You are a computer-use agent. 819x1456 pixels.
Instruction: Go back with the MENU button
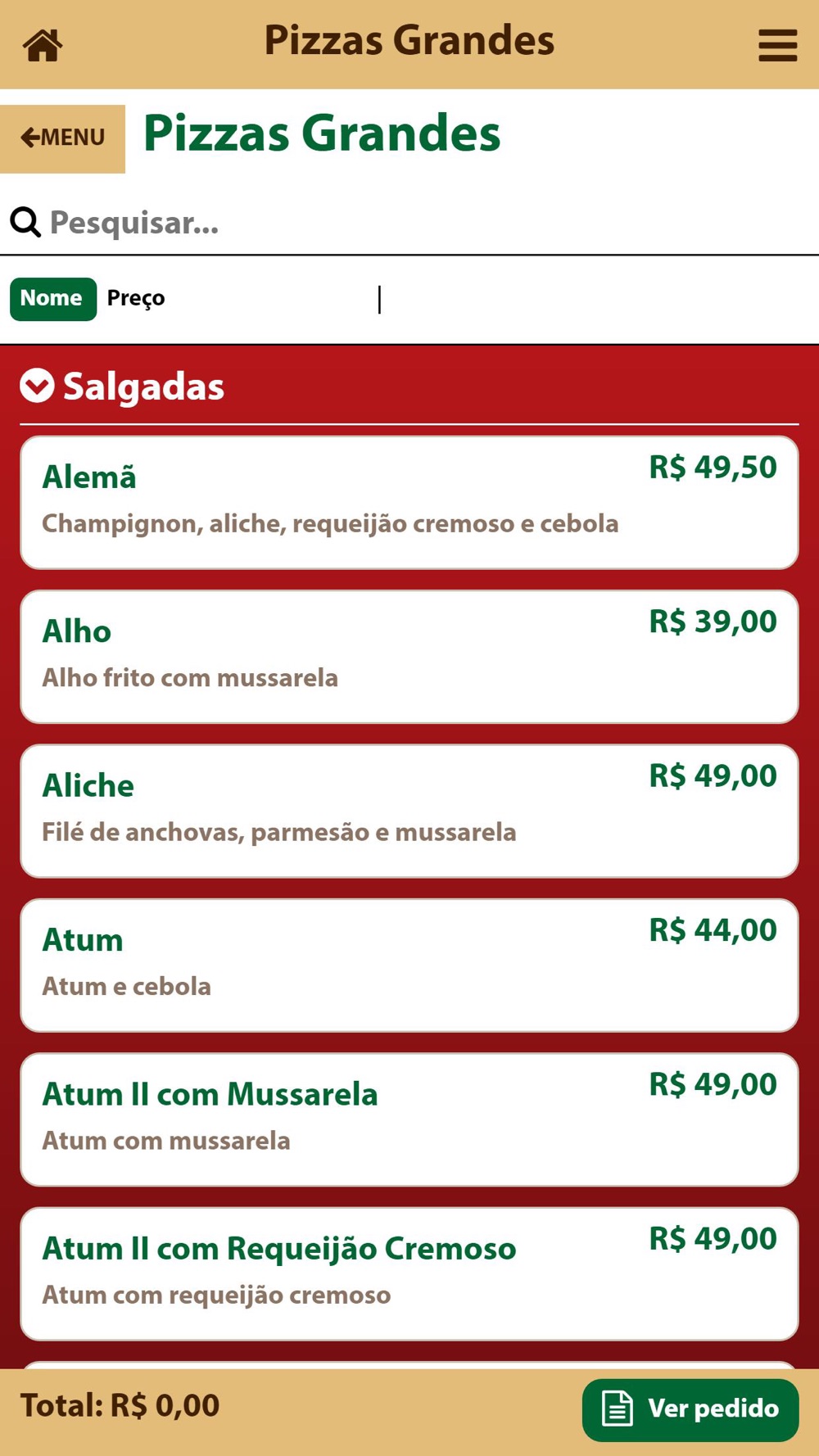(62, 138)
